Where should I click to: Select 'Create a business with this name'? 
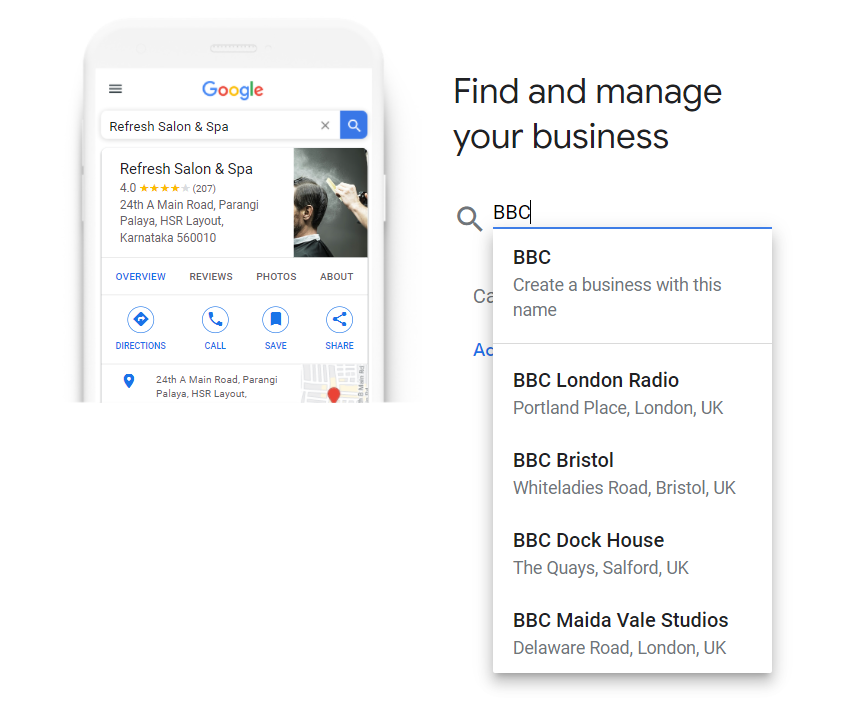[632, 285]
